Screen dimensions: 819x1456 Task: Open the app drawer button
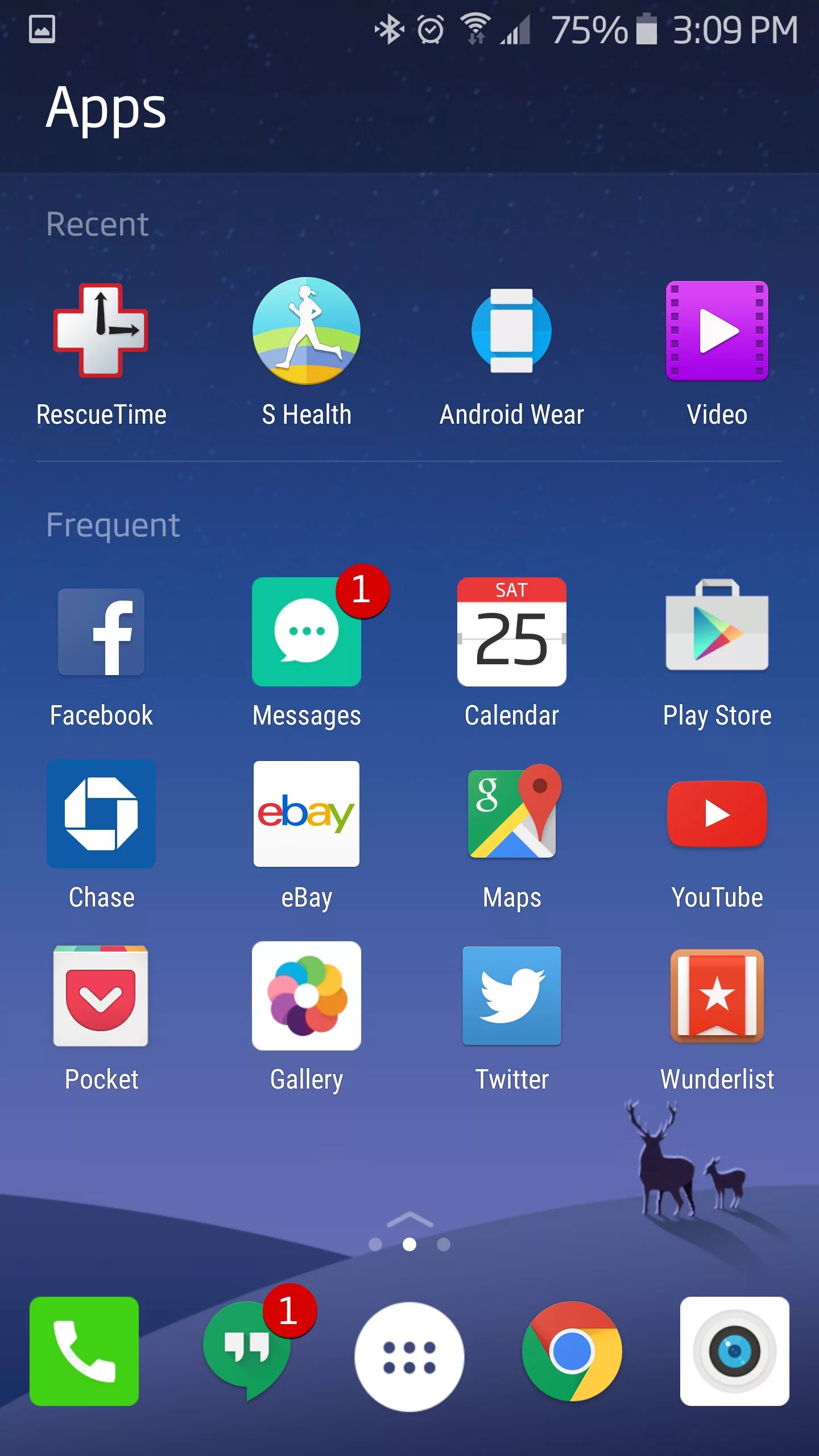[x=409, y=1356]
